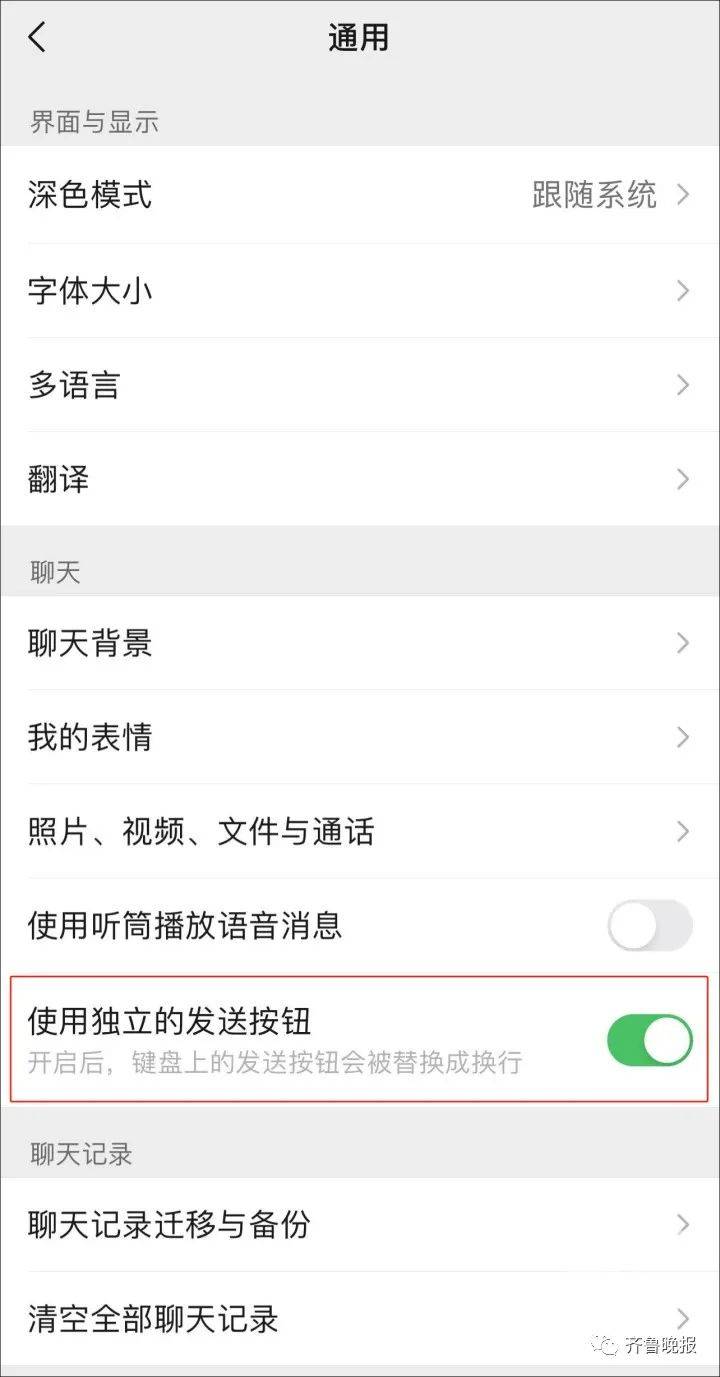Open the 多语言 option
Screen dimensions: 720x1377
(360, 385)
